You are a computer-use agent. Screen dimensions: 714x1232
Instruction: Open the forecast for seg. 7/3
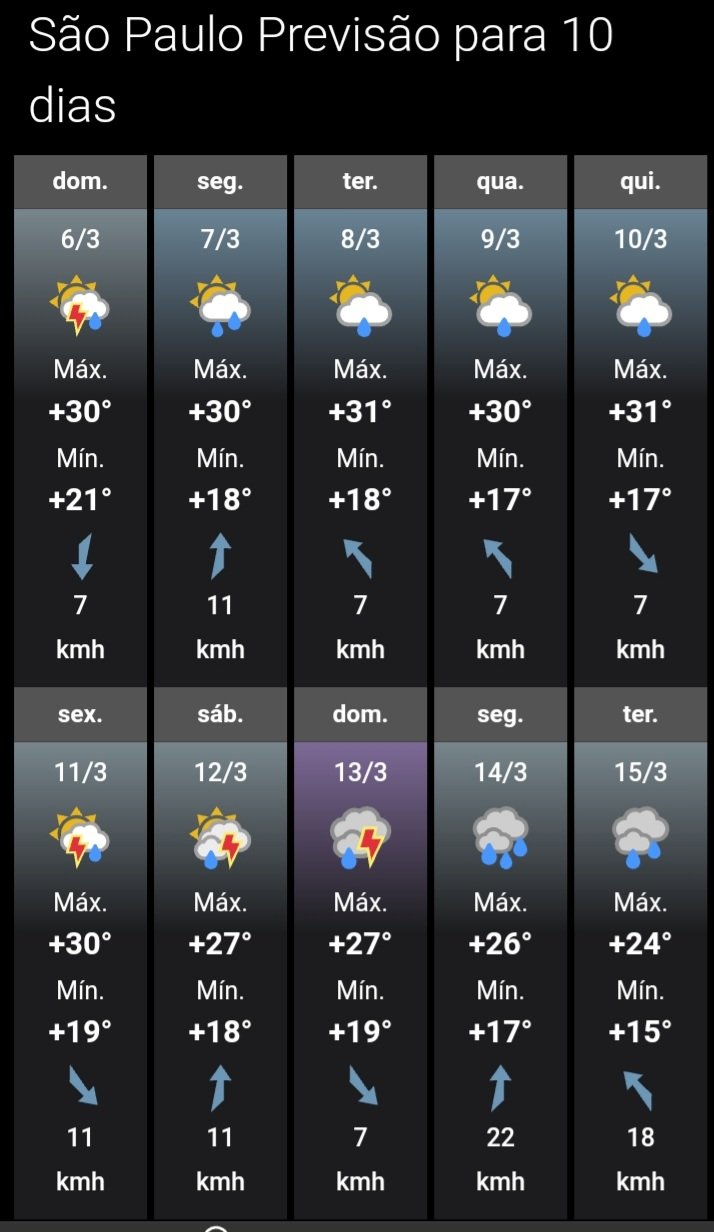pos(220,420)
